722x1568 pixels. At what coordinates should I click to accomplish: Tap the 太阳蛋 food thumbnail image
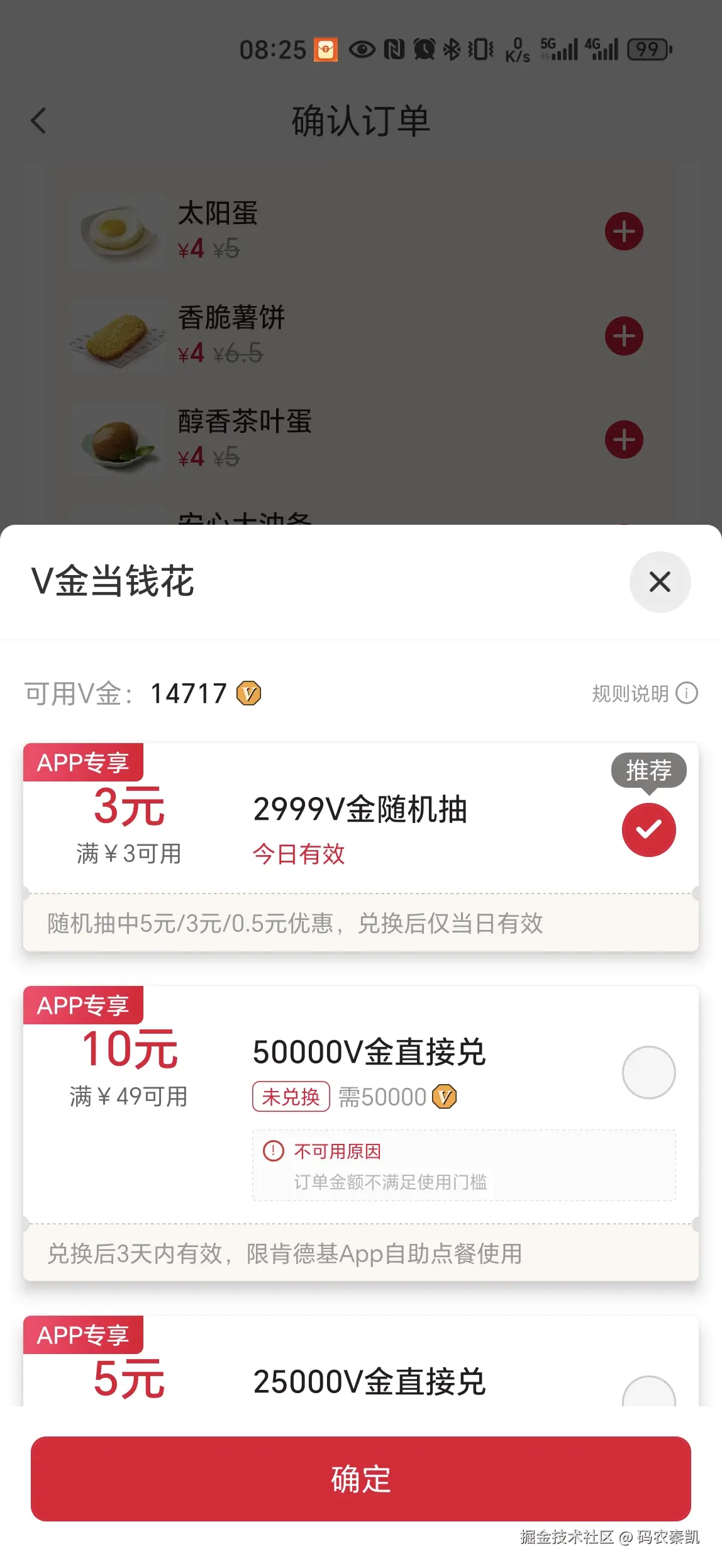click(118, 231)
